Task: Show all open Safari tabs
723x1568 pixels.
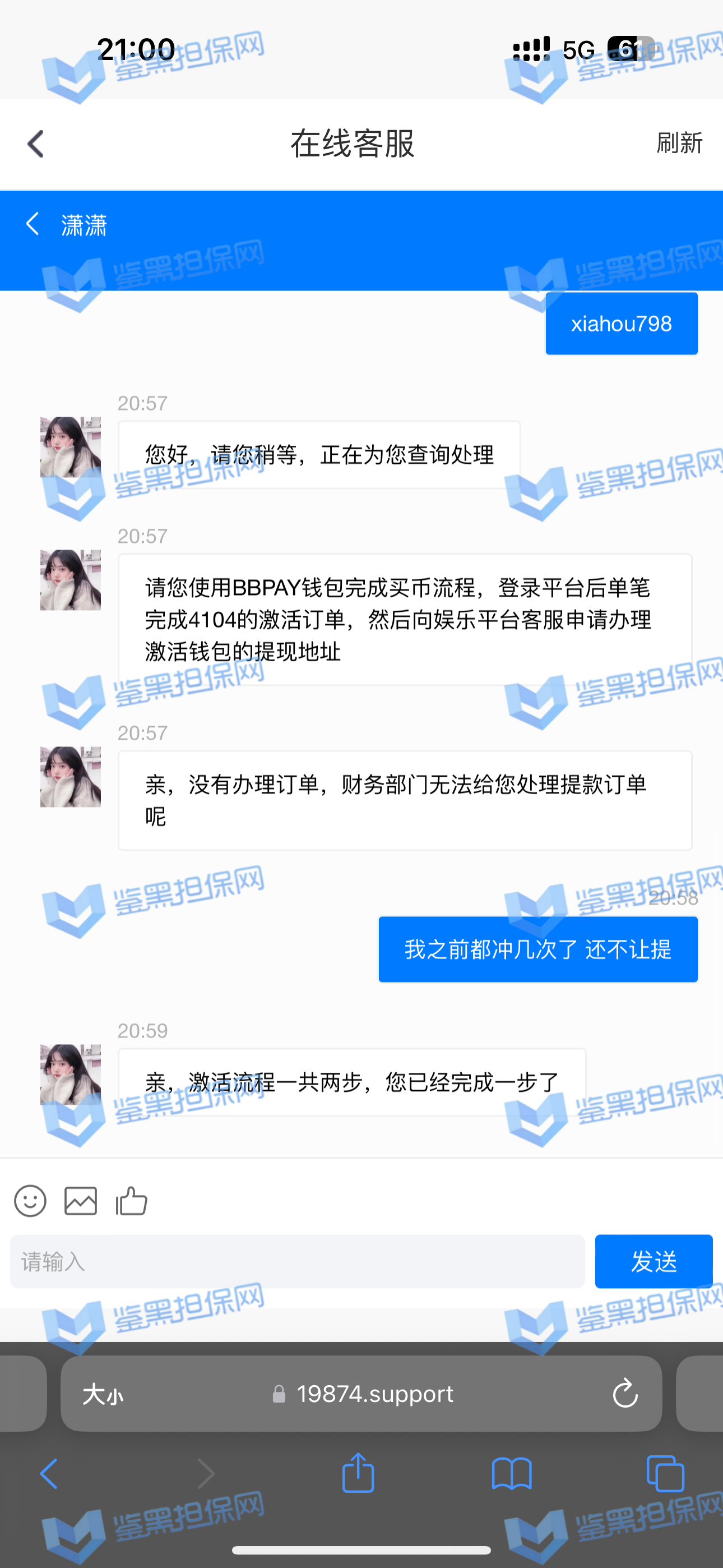Action: 665,1474
